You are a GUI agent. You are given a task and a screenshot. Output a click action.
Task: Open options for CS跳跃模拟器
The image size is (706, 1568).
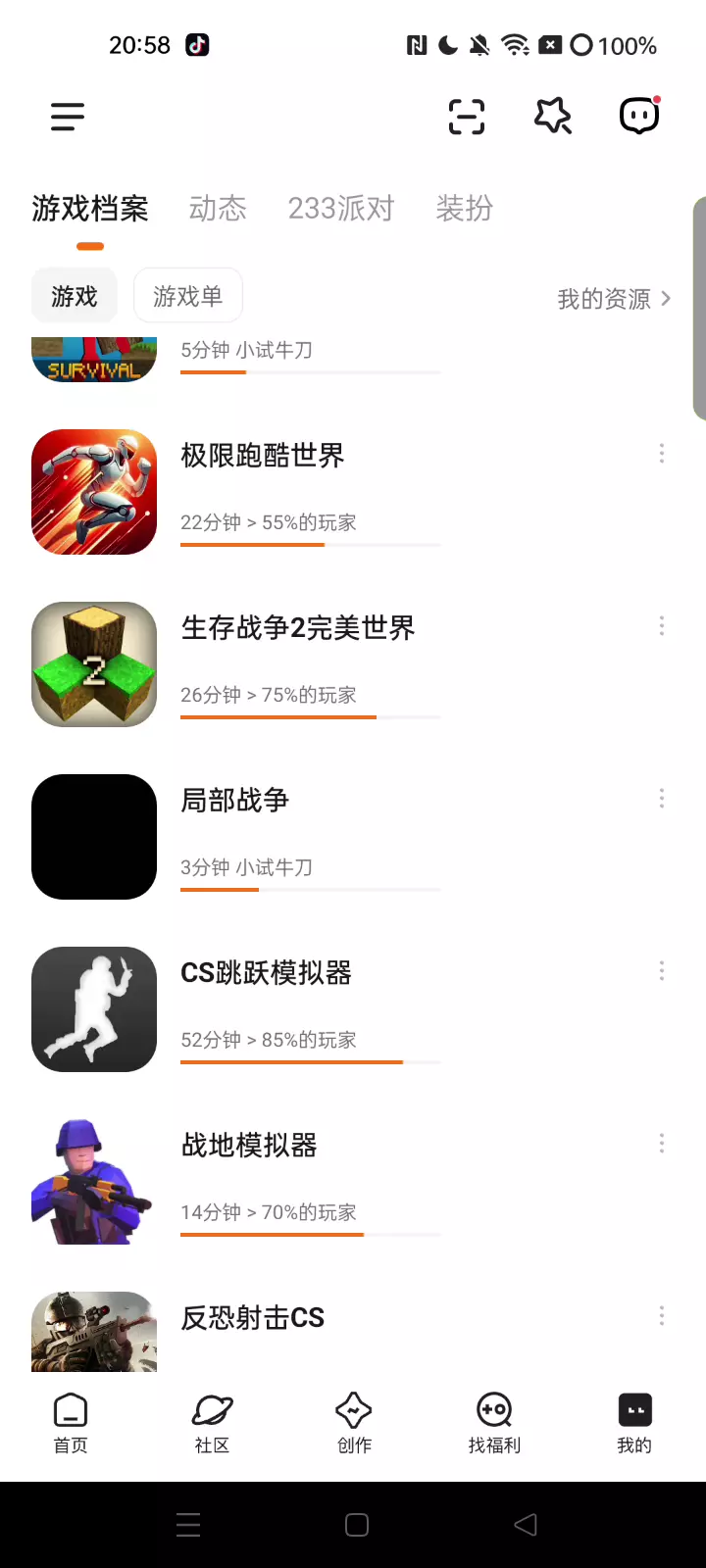point(662,971)
